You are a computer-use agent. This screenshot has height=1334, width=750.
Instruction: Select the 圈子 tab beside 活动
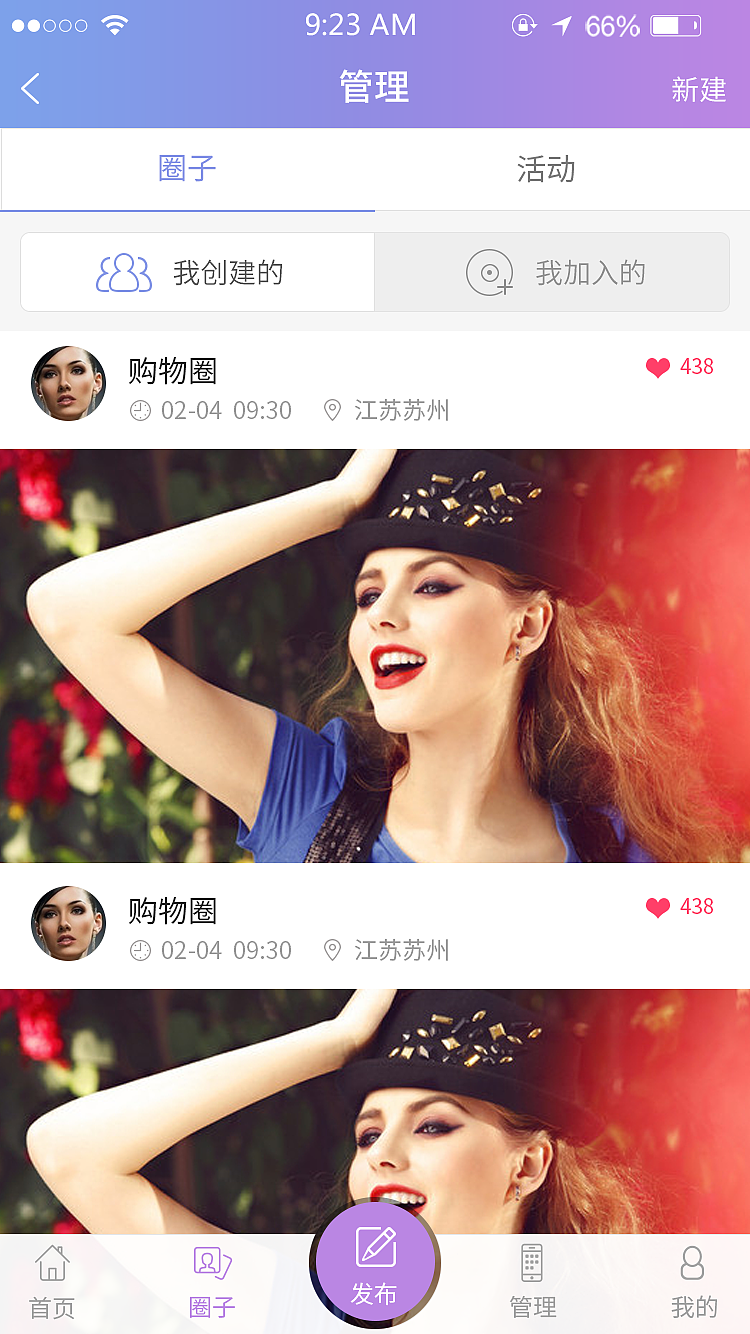(188, 169)
